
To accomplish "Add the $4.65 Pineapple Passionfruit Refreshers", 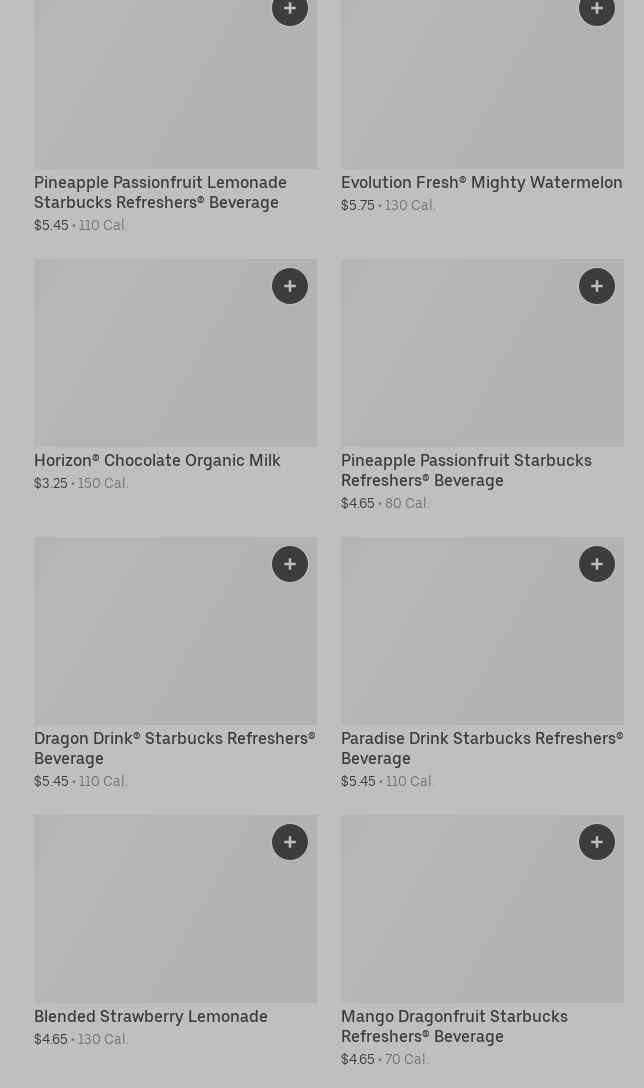I will click(597, 286).
